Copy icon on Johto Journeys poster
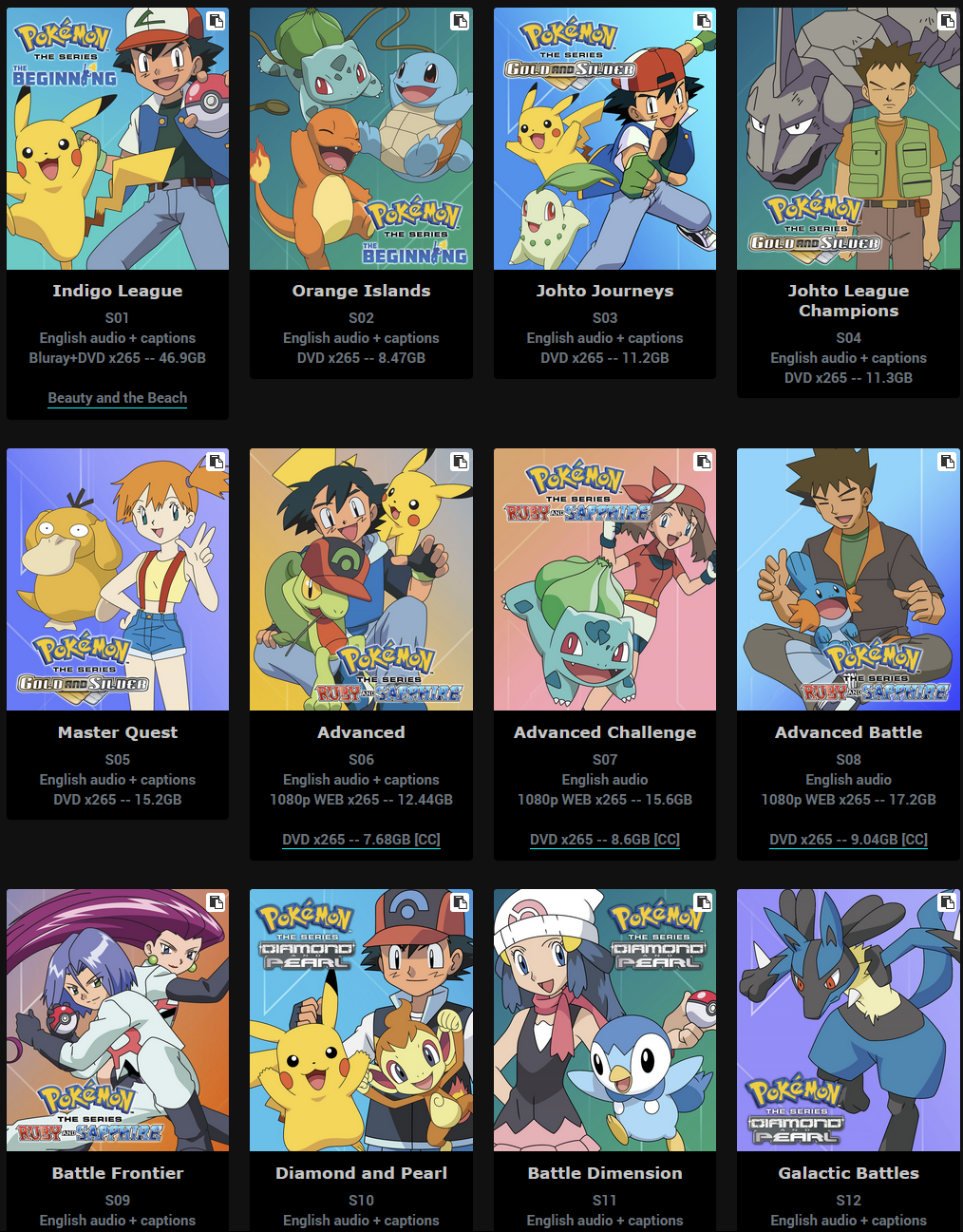The height and width of the screenshot is (1232, 963). pyautogui.click(x=704, y=20)
